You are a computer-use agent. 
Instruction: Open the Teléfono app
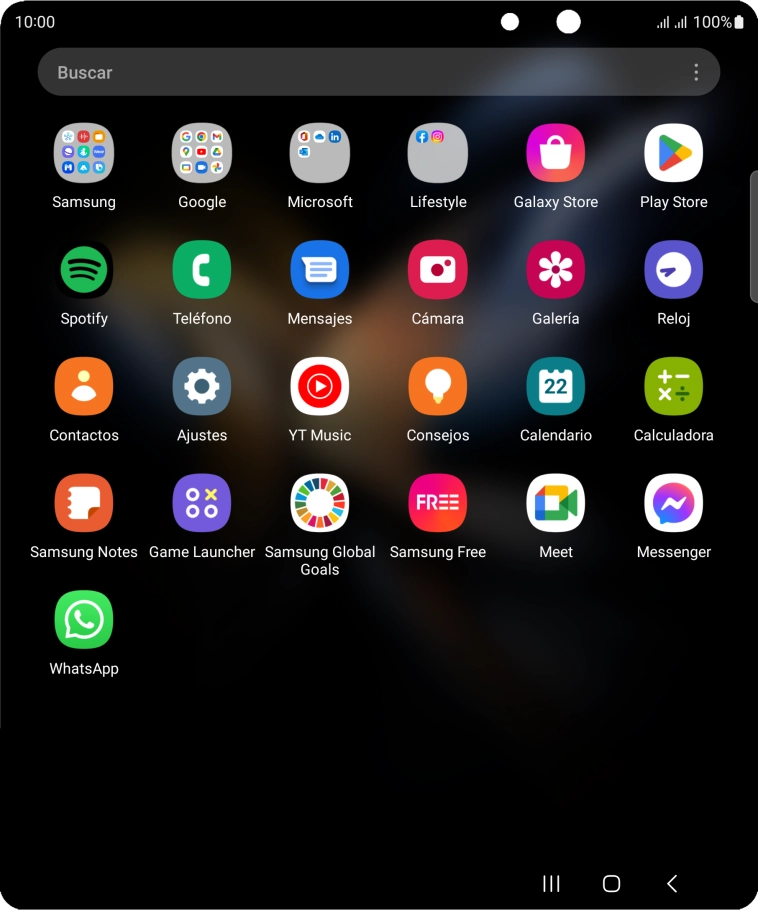202,270
